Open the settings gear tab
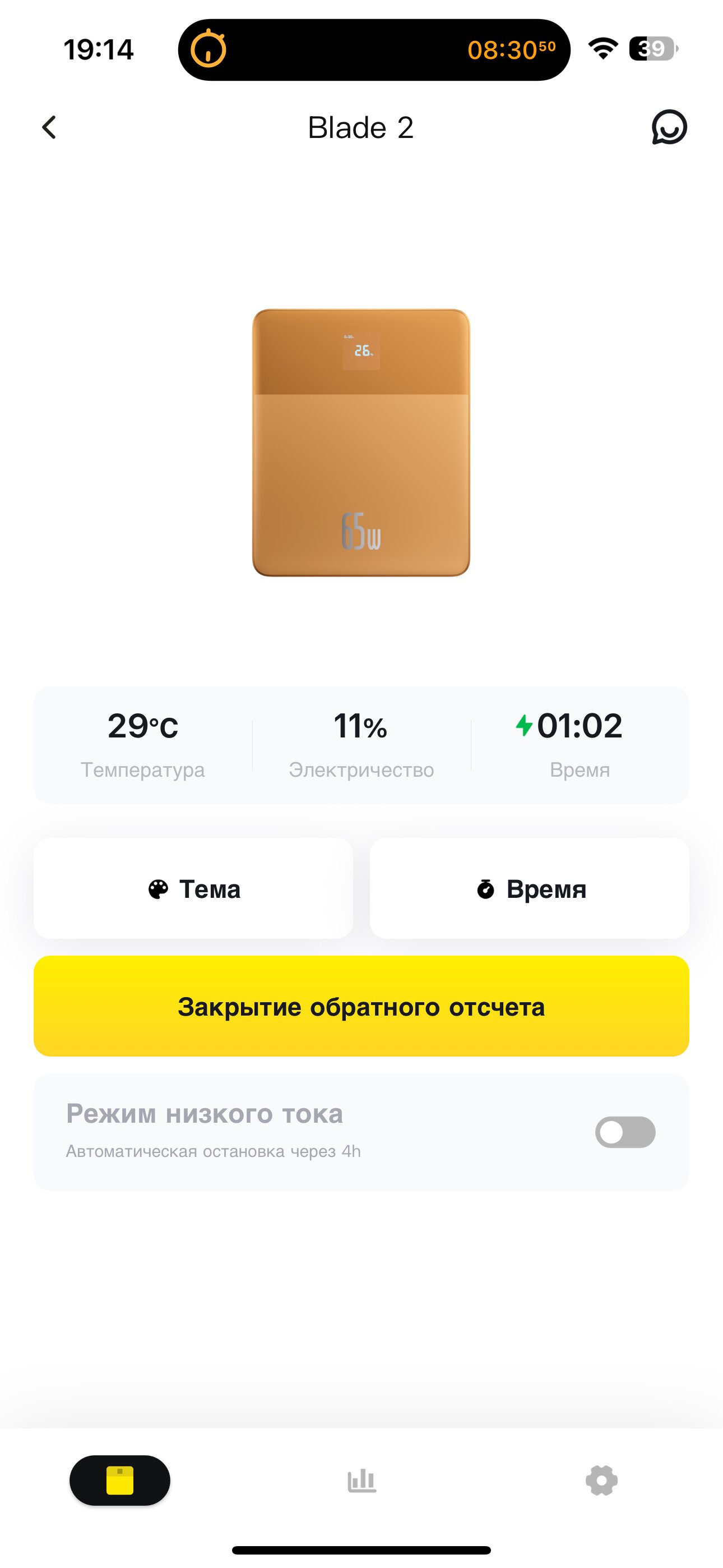Viewport: 723px width, 1568px height. point(601,1481)
